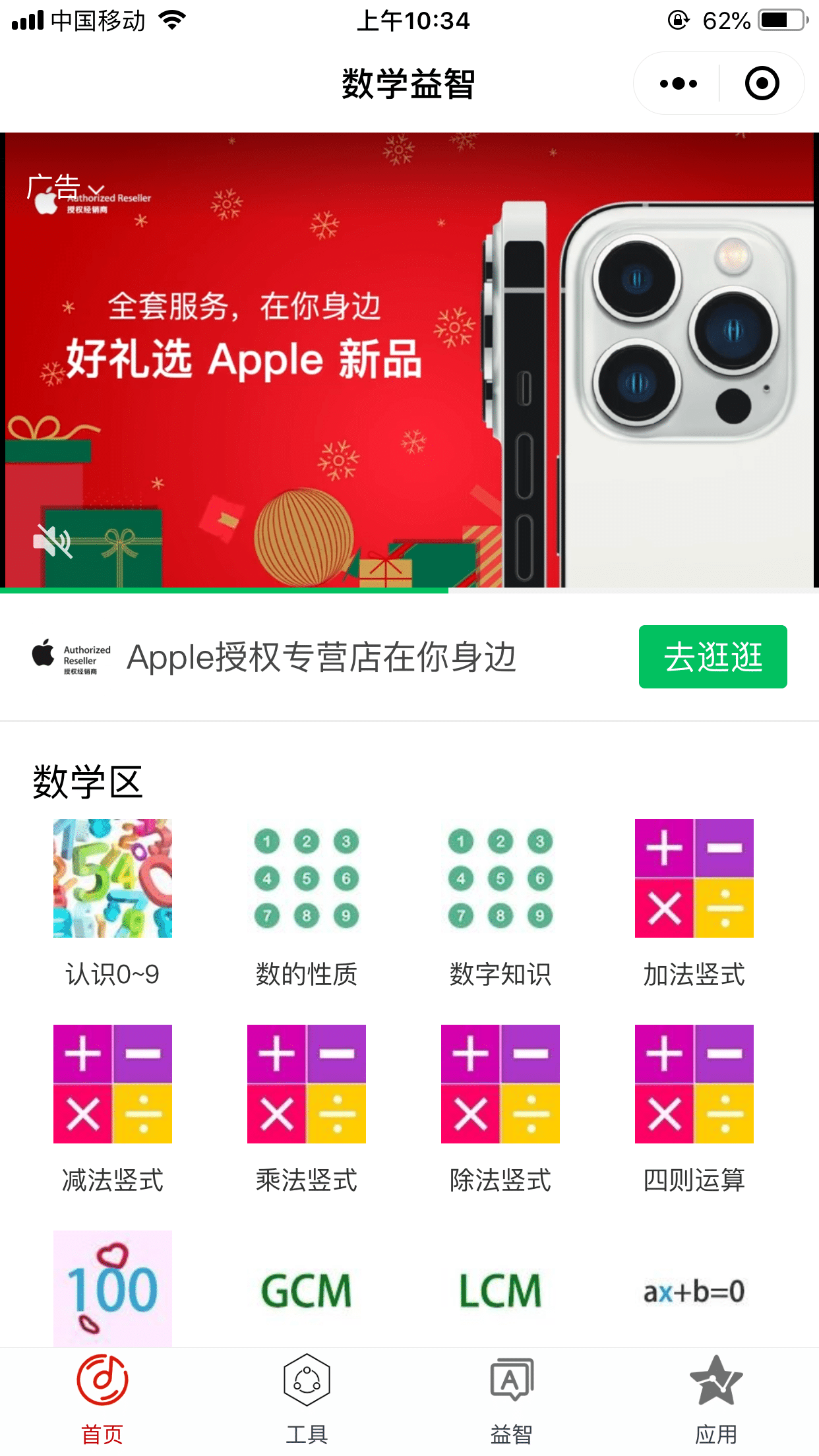Open the ax+b=0 equation tool
Viewport: 819px width, 1456px height.
[694, 1290]
